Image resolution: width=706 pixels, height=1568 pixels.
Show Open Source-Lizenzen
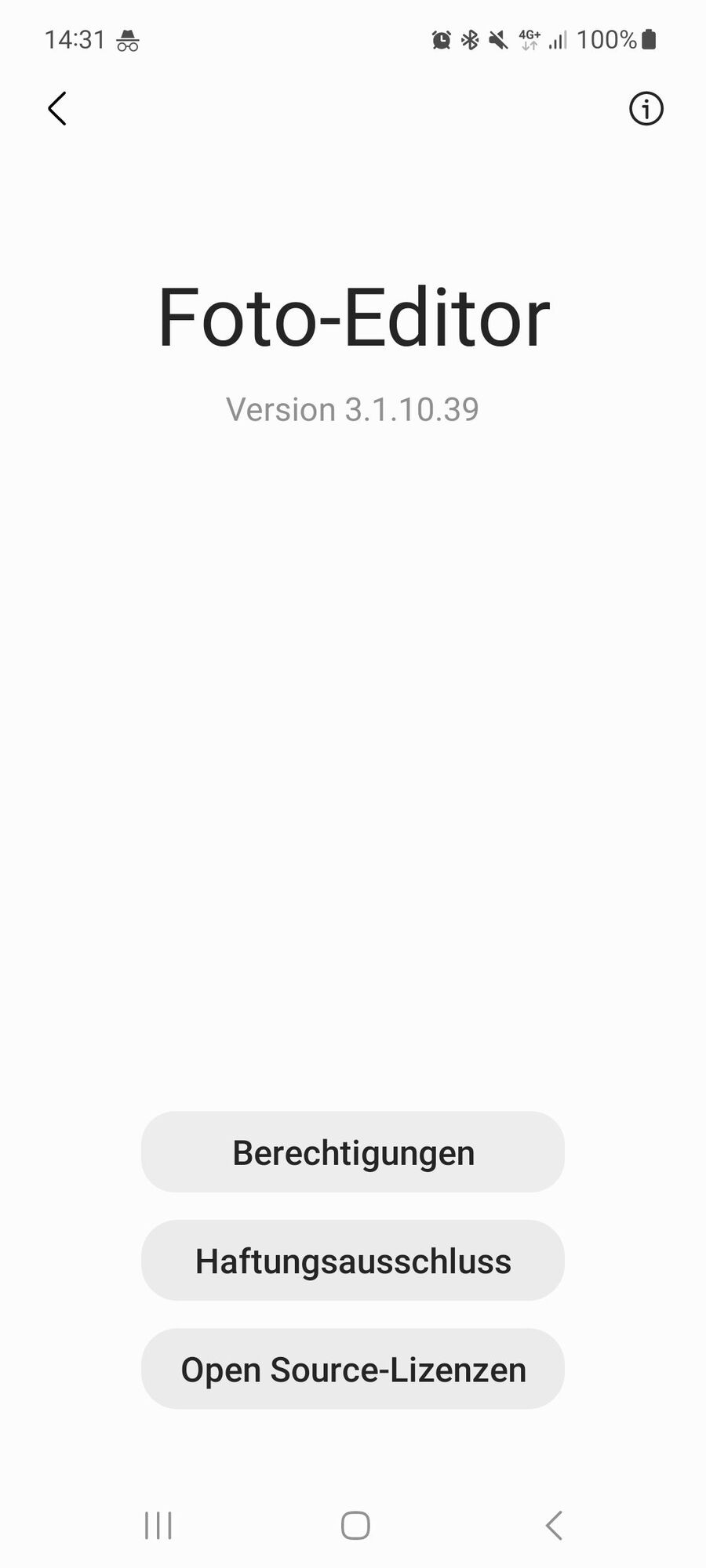point(353,1369)
